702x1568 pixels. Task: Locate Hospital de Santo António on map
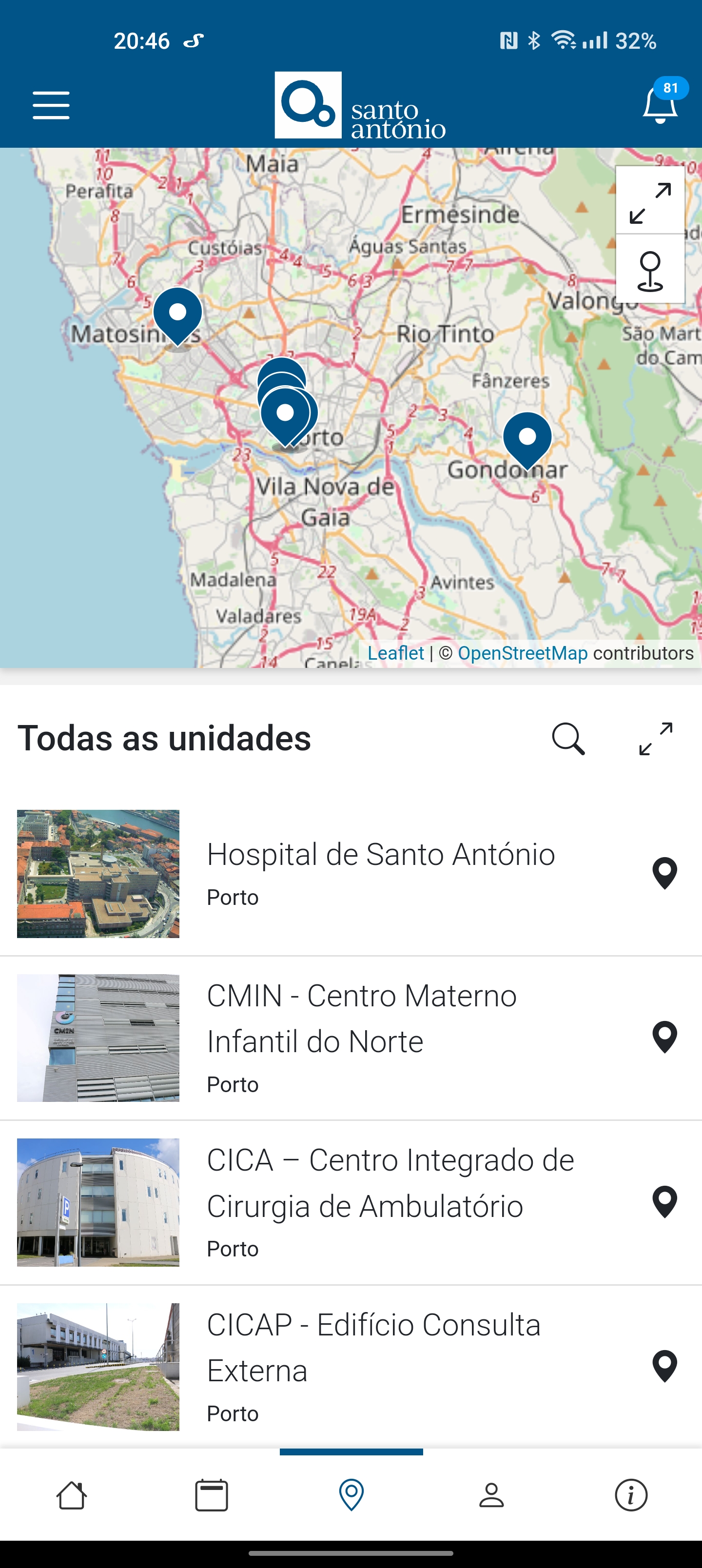click(x=664, y=874)
